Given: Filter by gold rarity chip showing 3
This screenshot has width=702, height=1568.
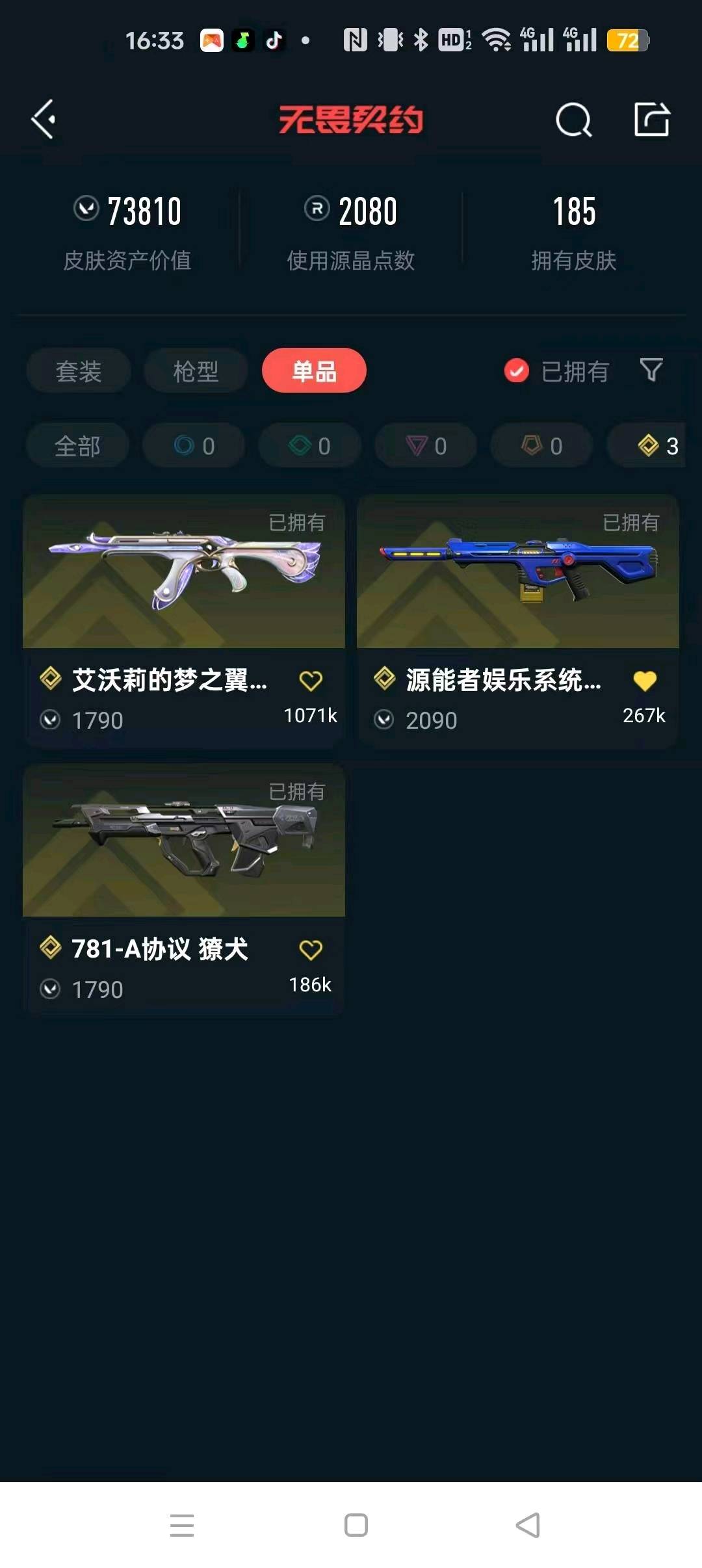Looking at the screenshot, I should (x=650, y=446).
